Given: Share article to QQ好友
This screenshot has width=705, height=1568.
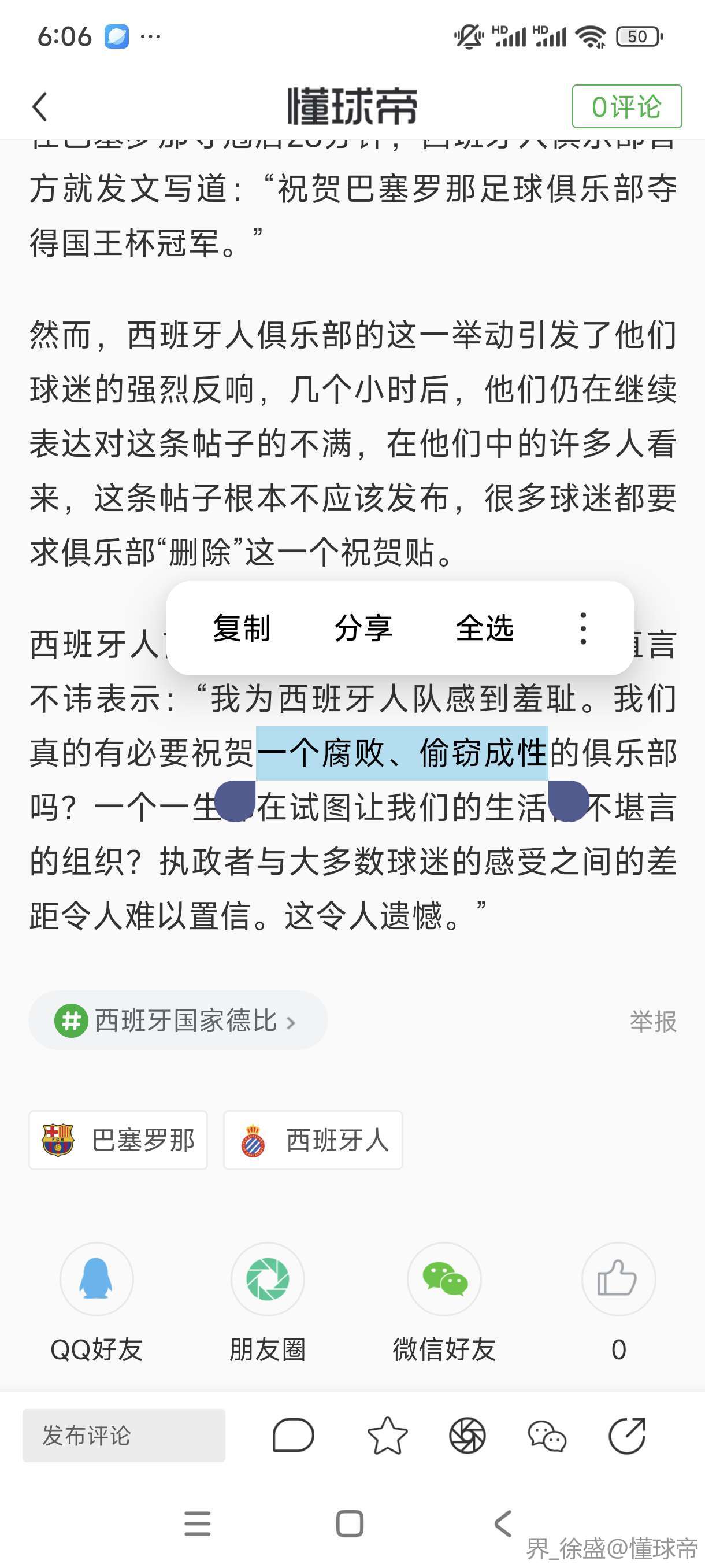Looking at the screenshot, I should click(x=97, y=1279).
